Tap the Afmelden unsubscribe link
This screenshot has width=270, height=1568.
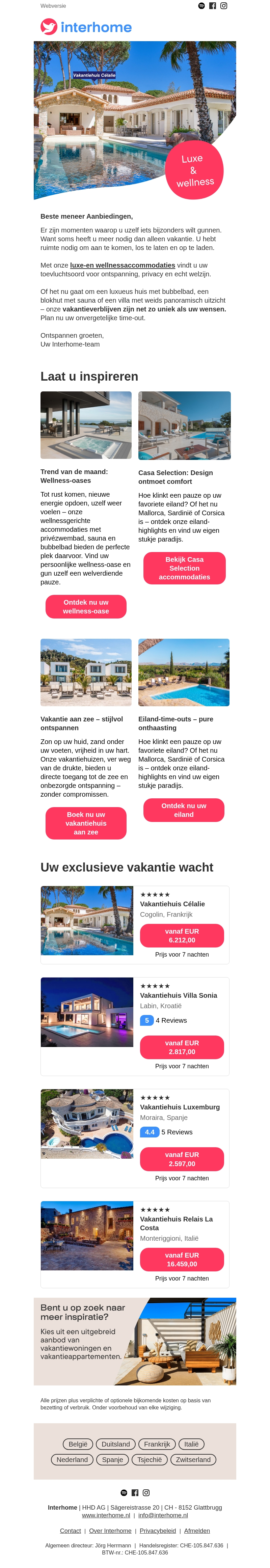pos(197,1531)
